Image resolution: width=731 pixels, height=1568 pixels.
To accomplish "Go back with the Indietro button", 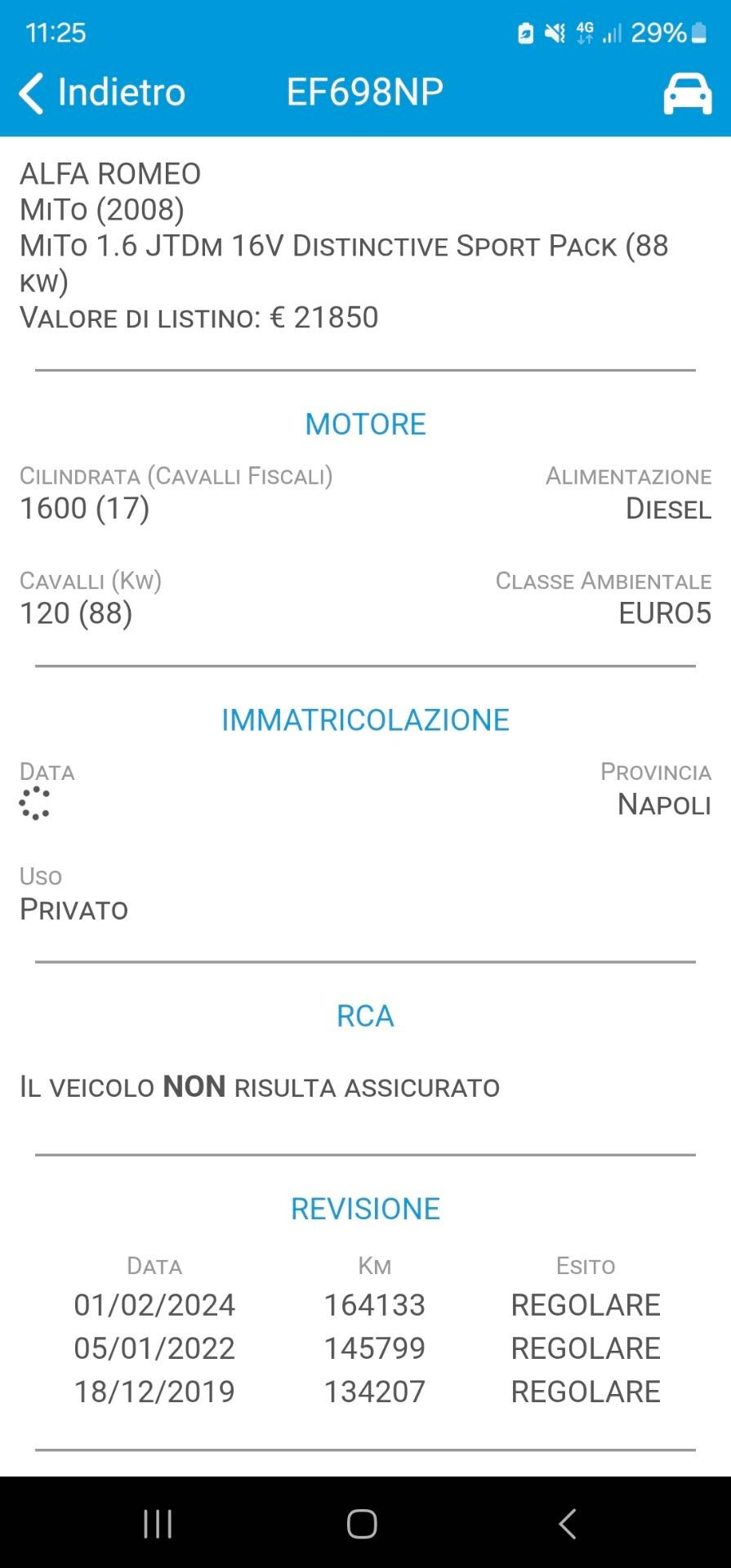I will click(x=102, y=92).
